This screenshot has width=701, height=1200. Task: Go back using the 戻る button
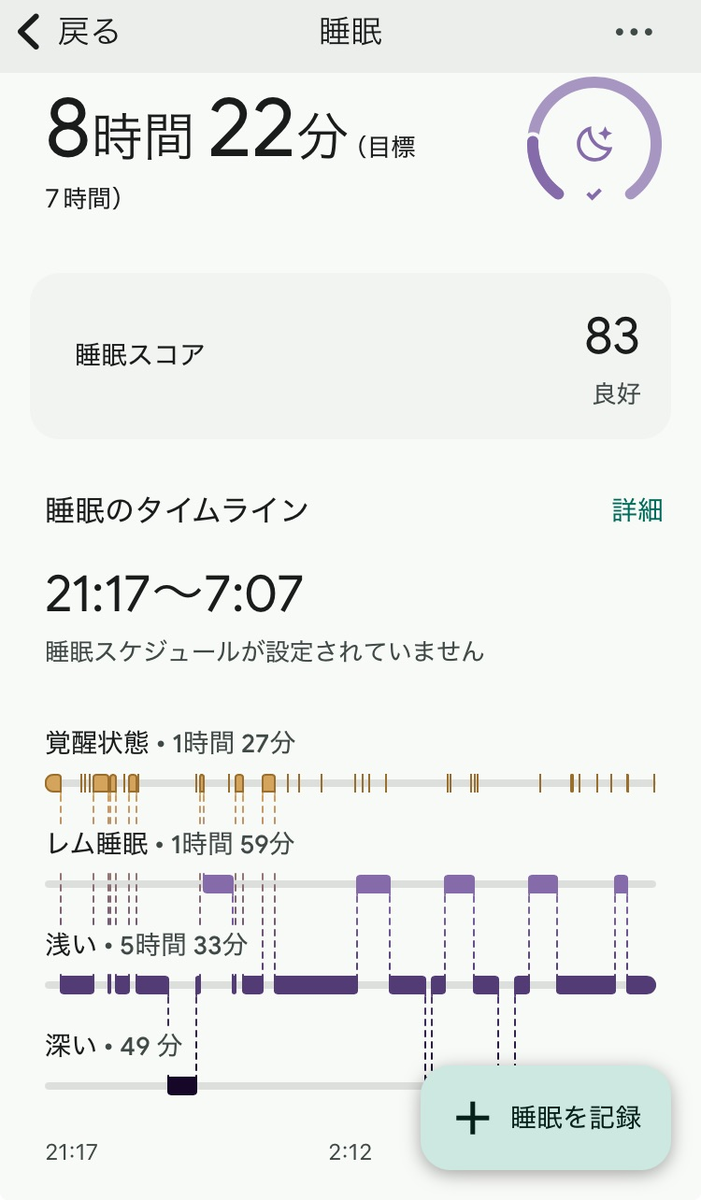click(68, 32)
